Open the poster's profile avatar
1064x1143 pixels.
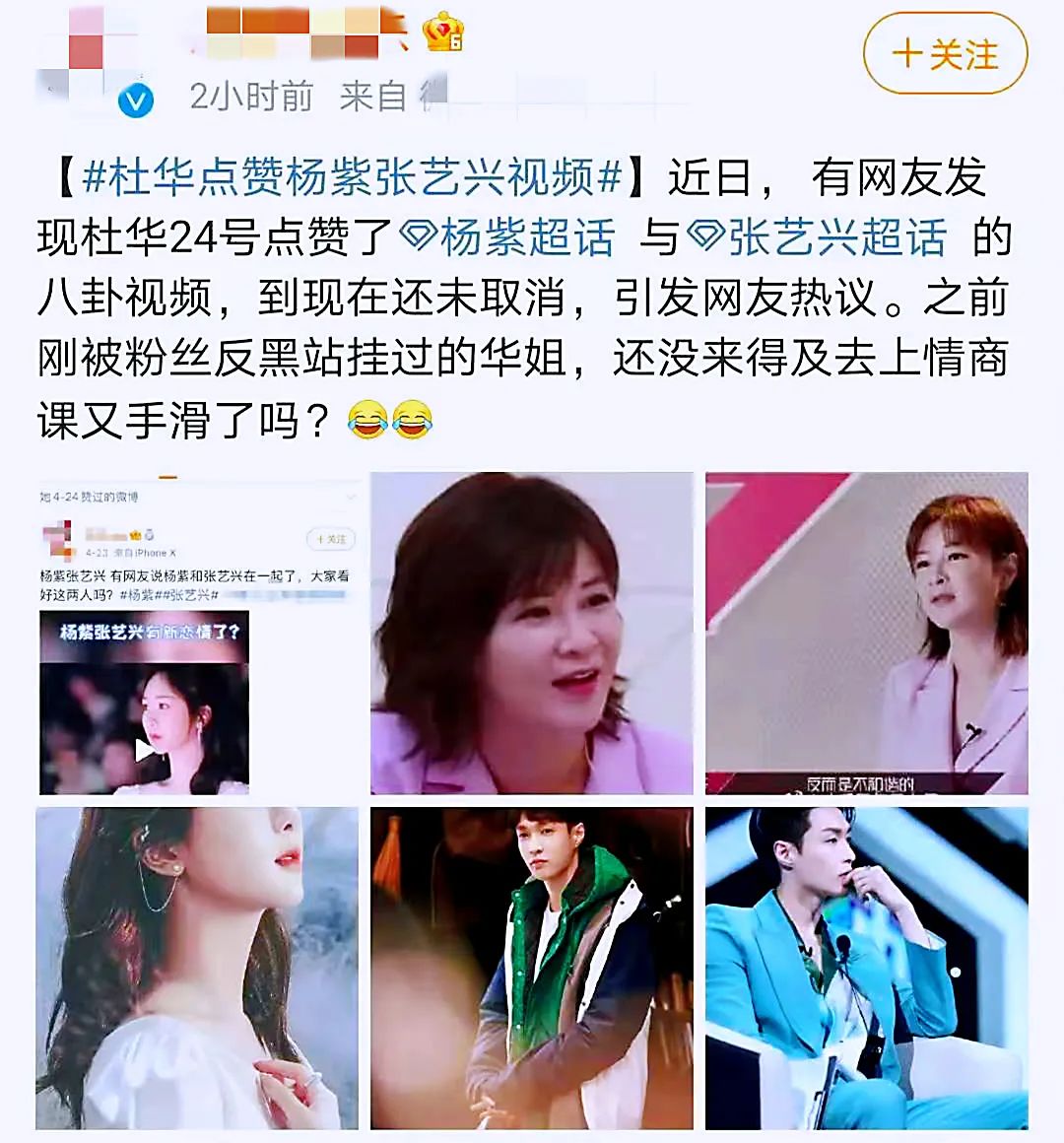point(89,59)
